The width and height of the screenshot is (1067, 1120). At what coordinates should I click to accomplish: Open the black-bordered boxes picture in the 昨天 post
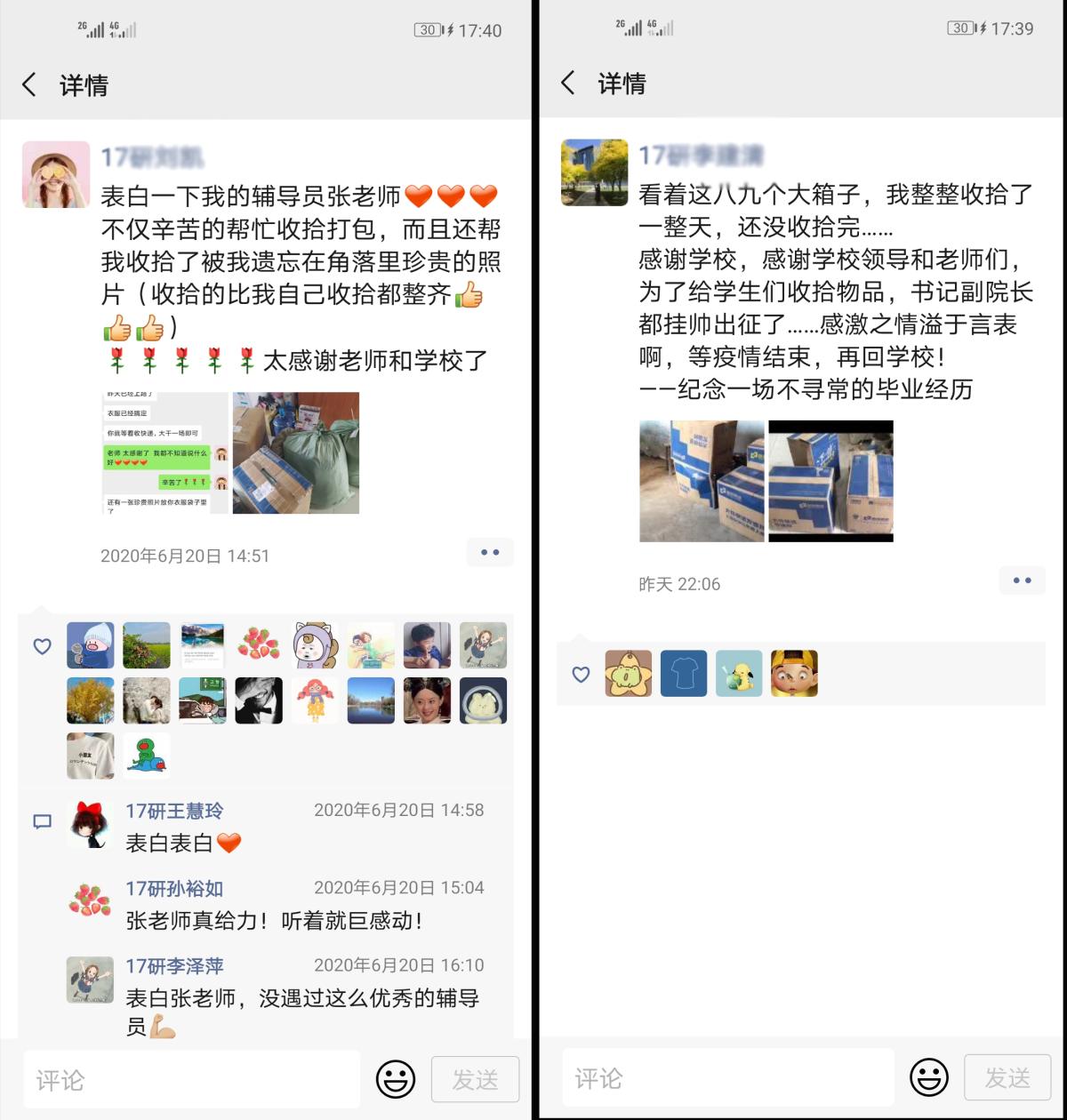click(x=830, y=481)
